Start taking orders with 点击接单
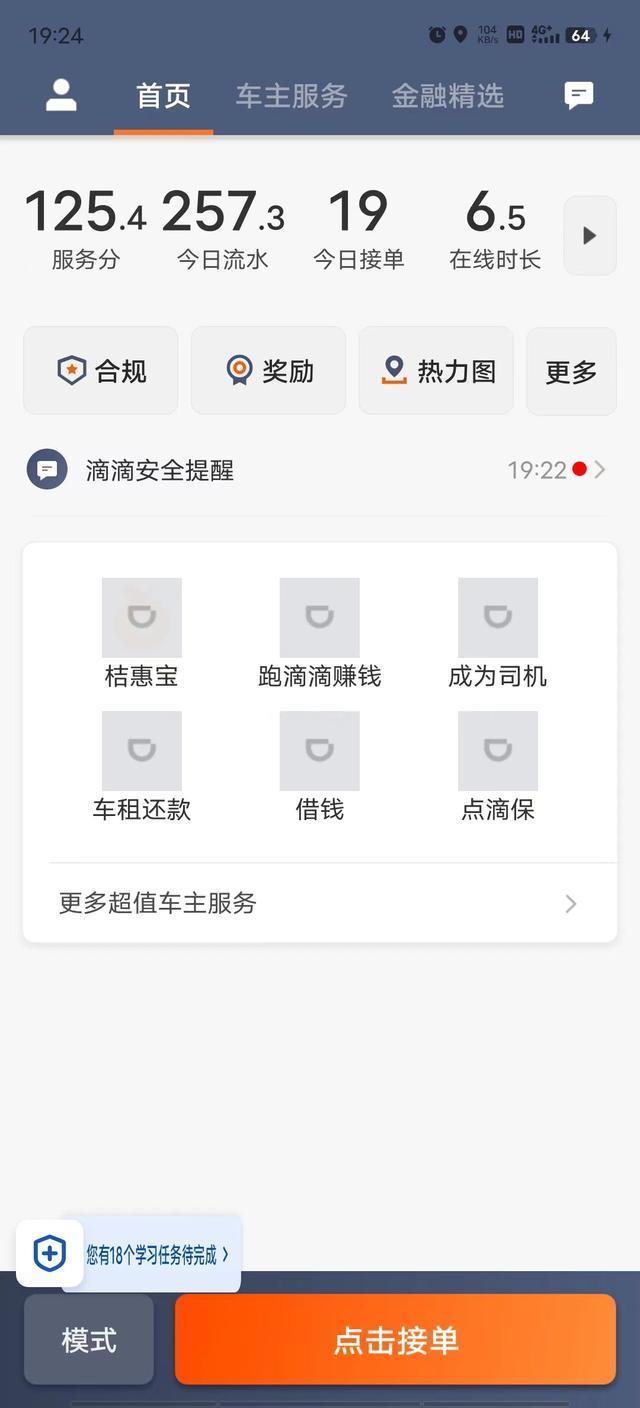This screenshot has width=640, height=1408. point(395,1340)
